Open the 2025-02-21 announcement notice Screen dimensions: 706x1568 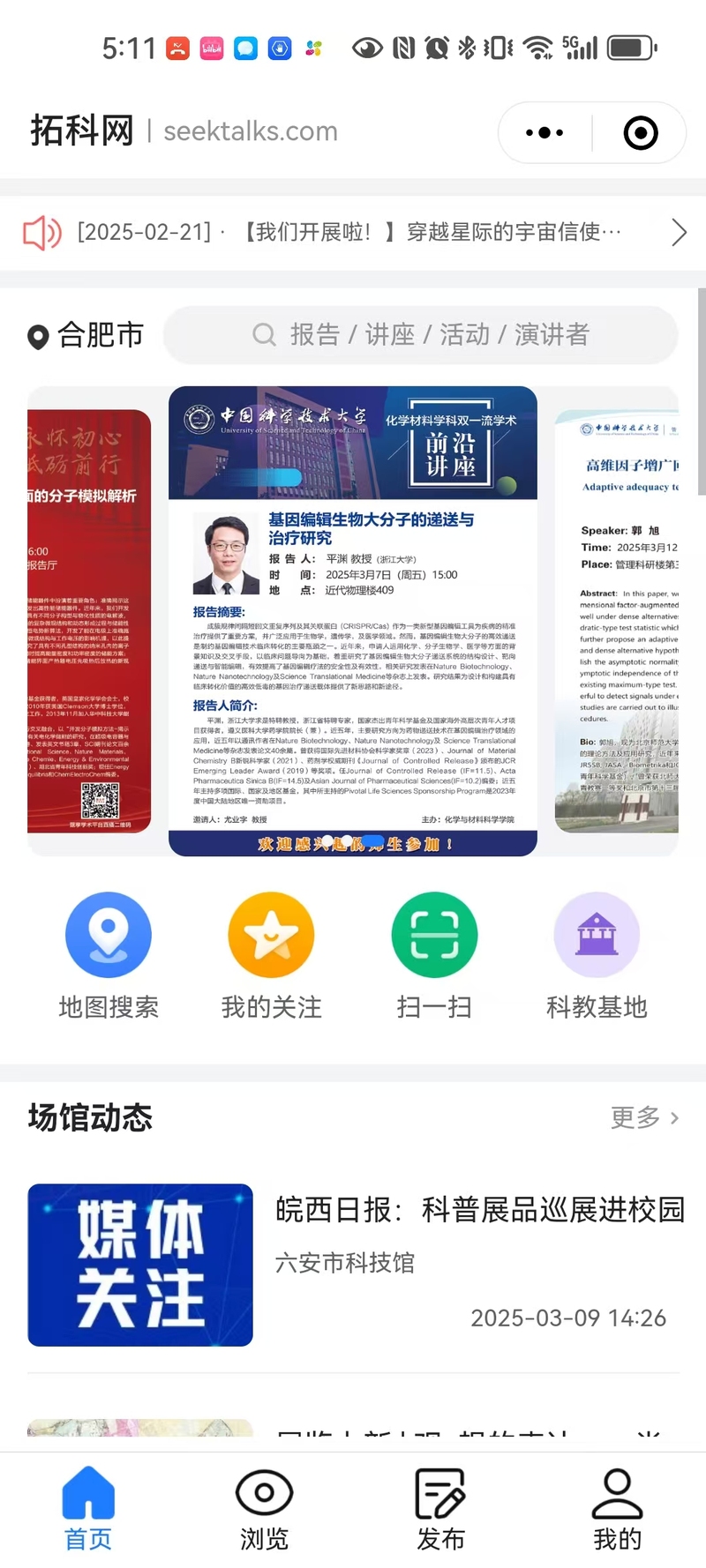click(x=353, y=233)
